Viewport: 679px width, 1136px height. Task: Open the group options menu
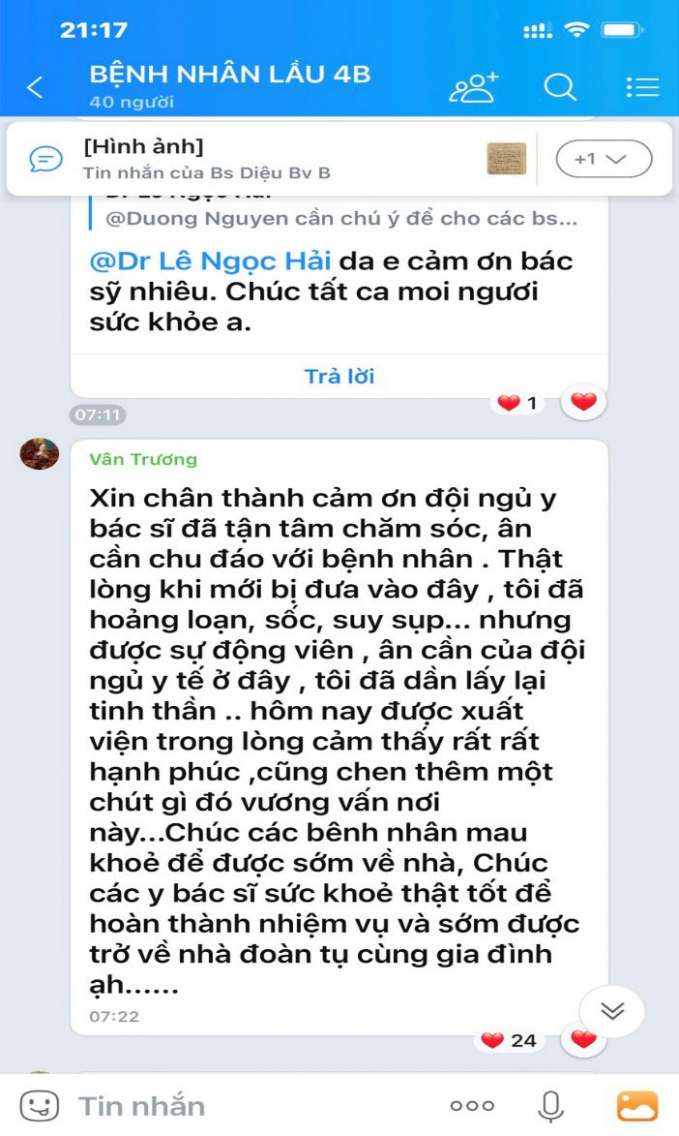642,87
